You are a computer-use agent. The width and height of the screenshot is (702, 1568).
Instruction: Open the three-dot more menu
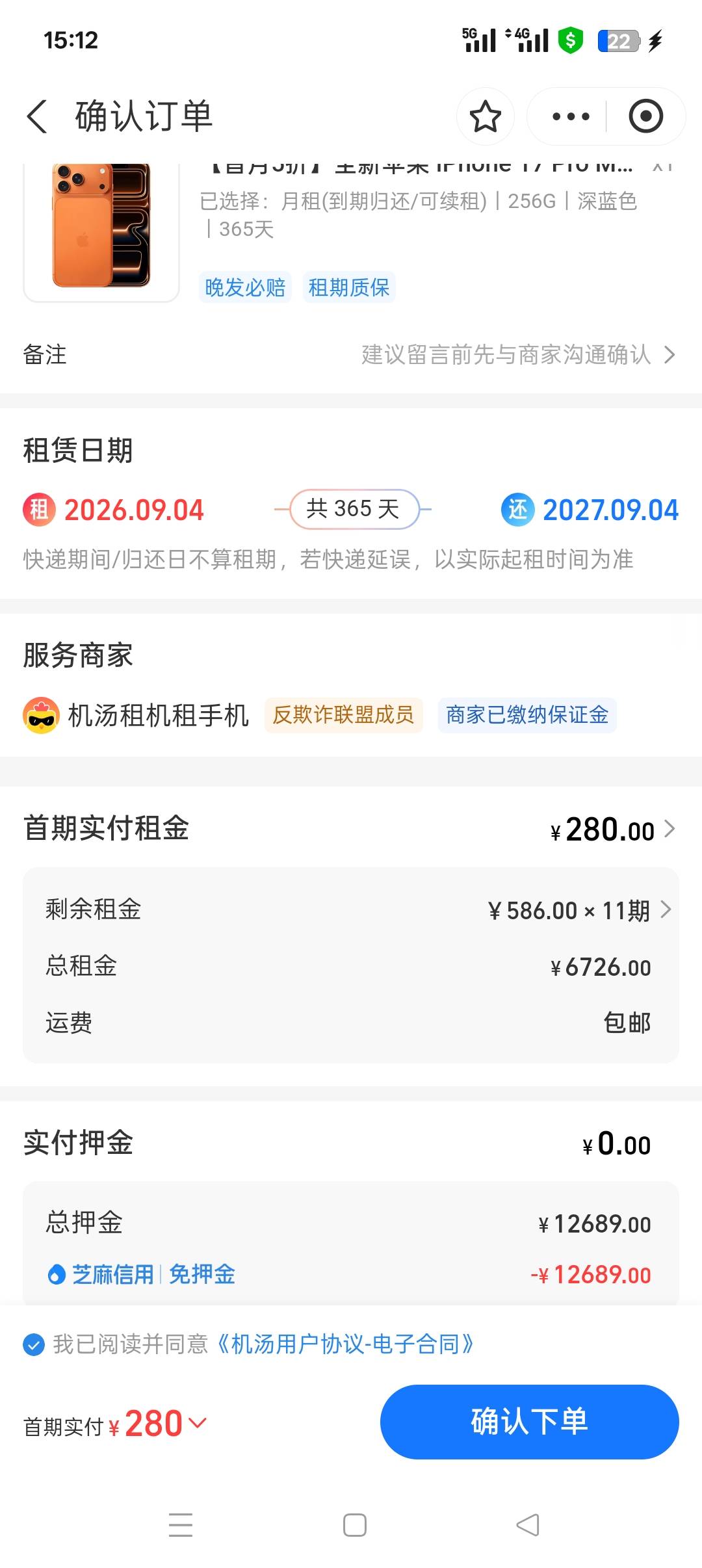571,117
